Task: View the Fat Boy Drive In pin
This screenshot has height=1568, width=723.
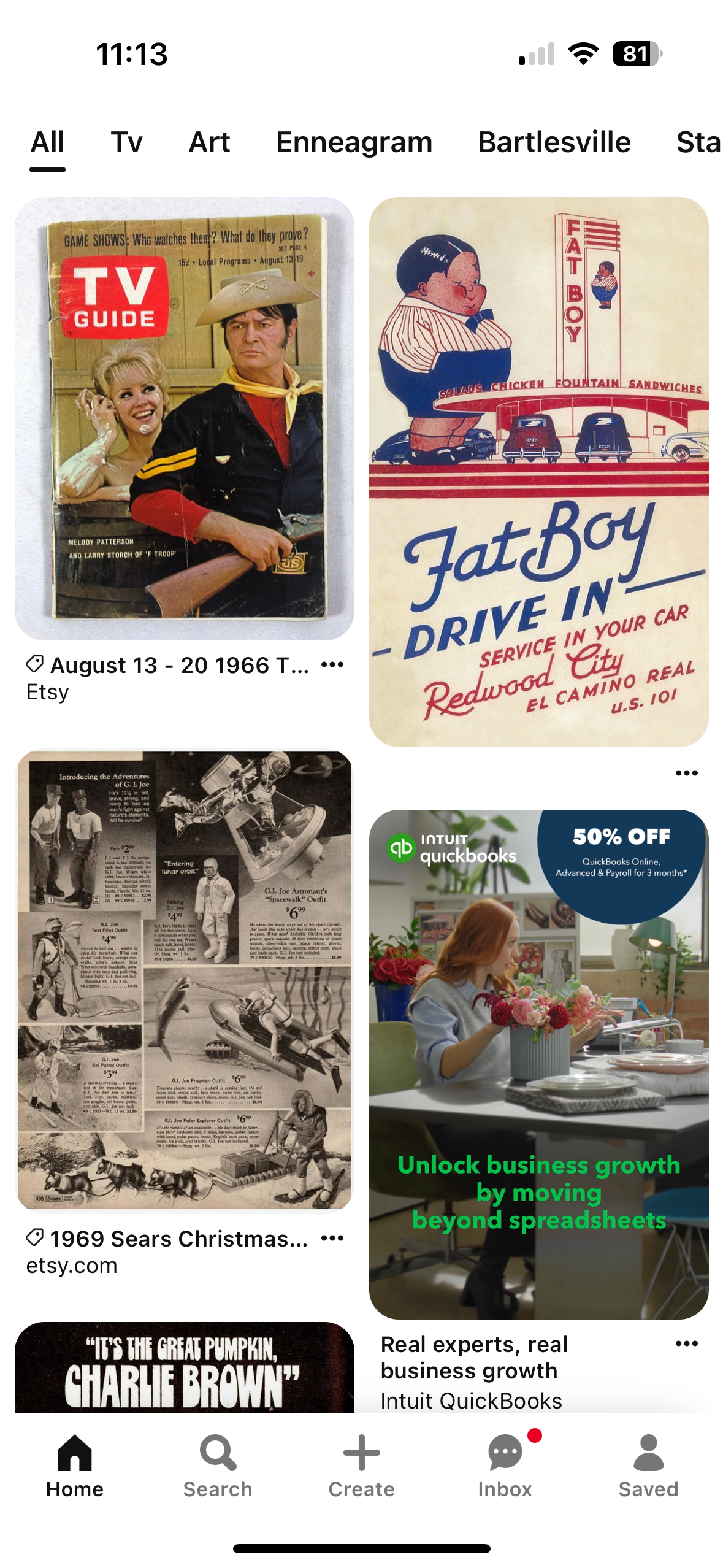Action: point(538,471)
